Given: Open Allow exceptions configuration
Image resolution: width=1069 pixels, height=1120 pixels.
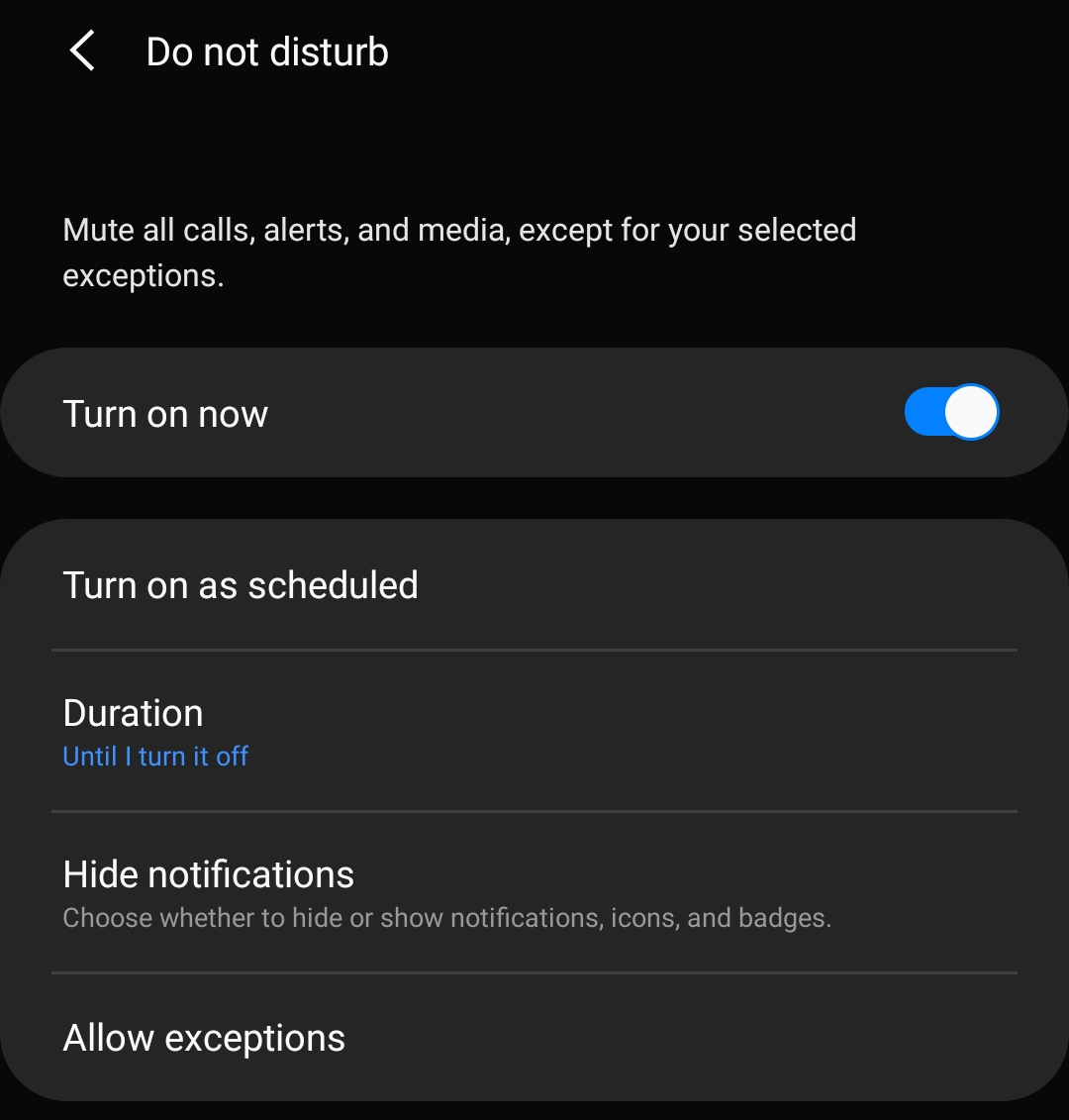Looking at the screenshot, I should (204, 1038).
